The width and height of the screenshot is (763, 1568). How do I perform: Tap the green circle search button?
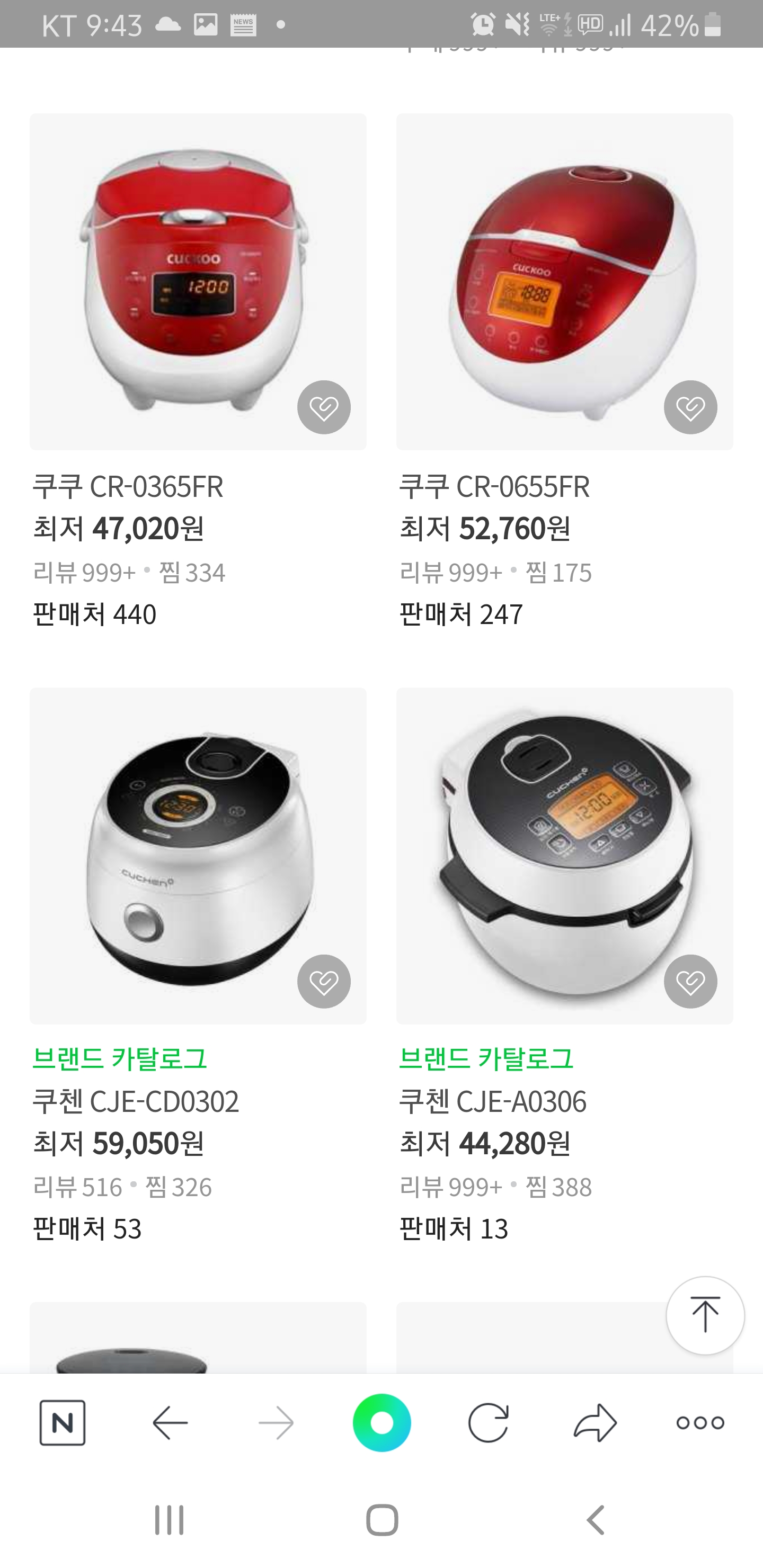click(x=382, y=1422)
